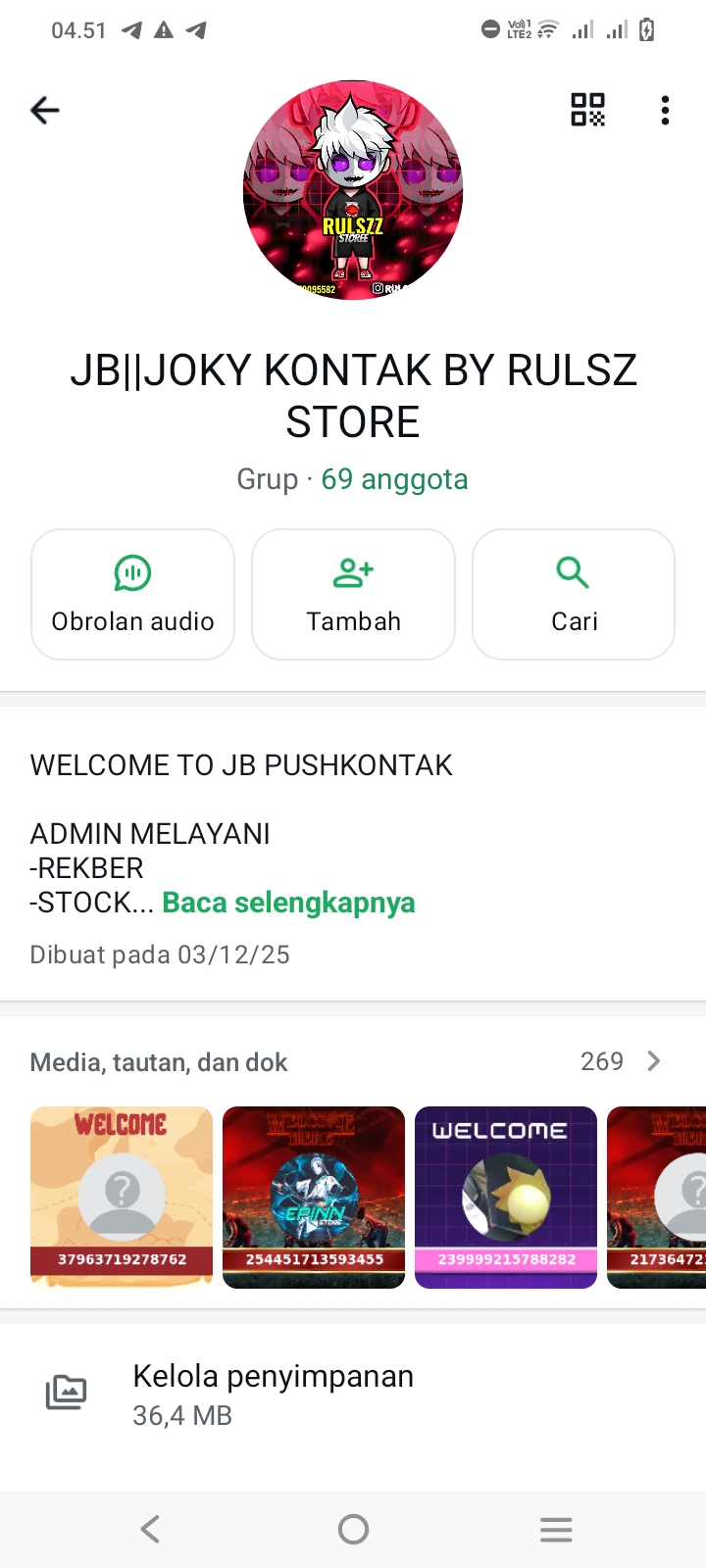Open the group QR code icon
The height and width of the screenshot is (1568, 706).
(588, 110)
